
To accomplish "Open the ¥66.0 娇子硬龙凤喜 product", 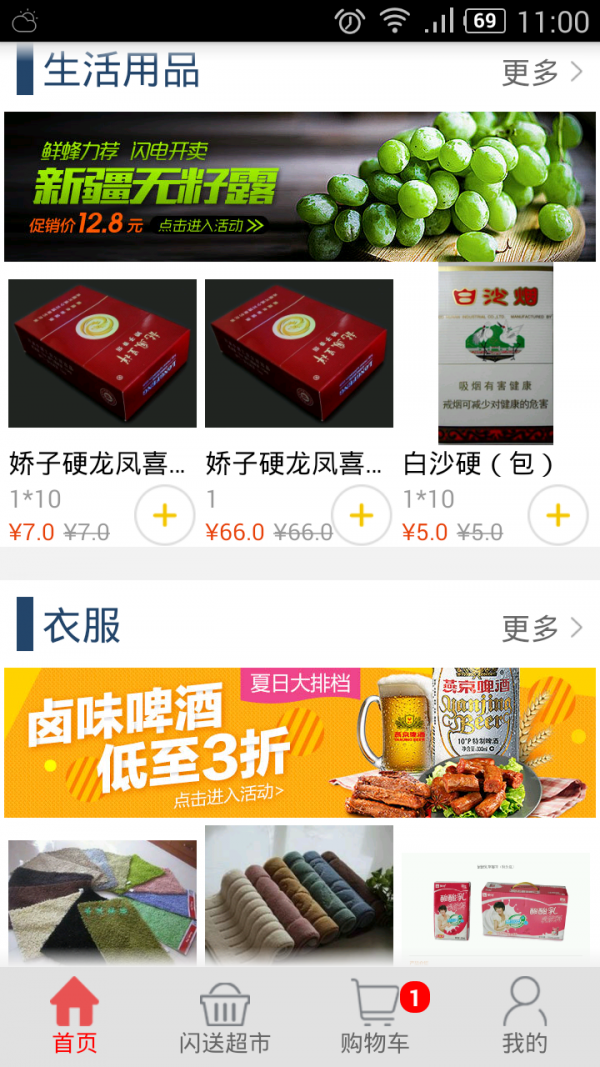I will (x=298, y=355).
